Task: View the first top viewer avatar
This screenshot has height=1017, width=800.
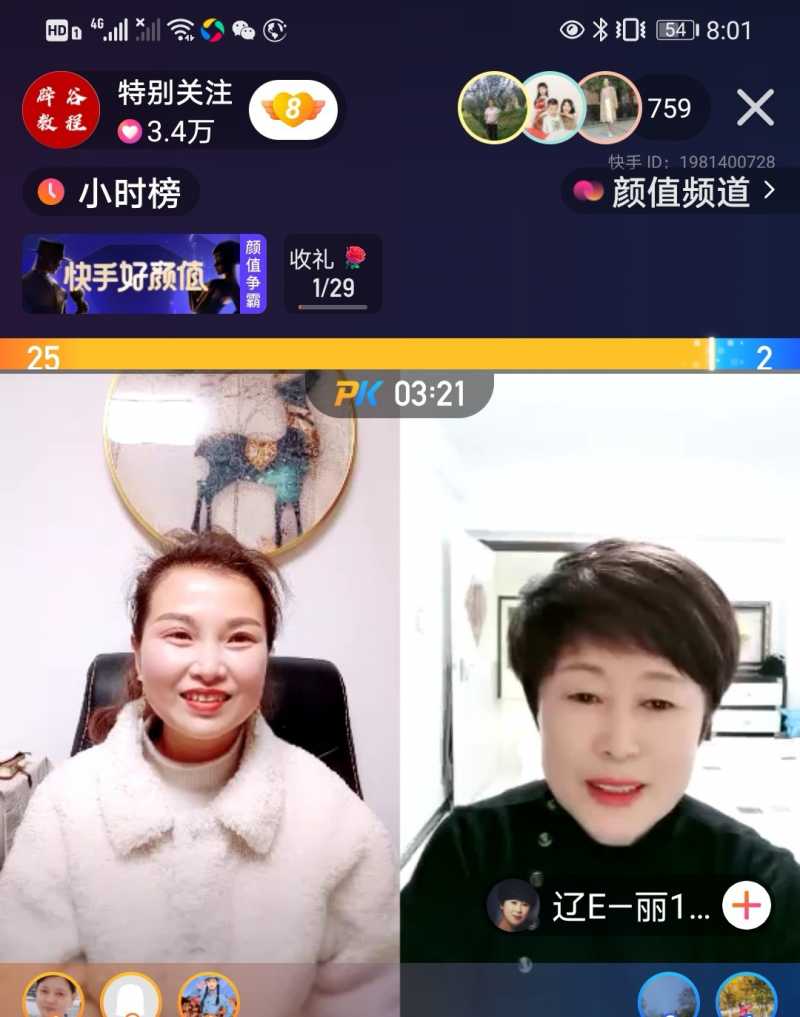Action: [x=492, y=108]
